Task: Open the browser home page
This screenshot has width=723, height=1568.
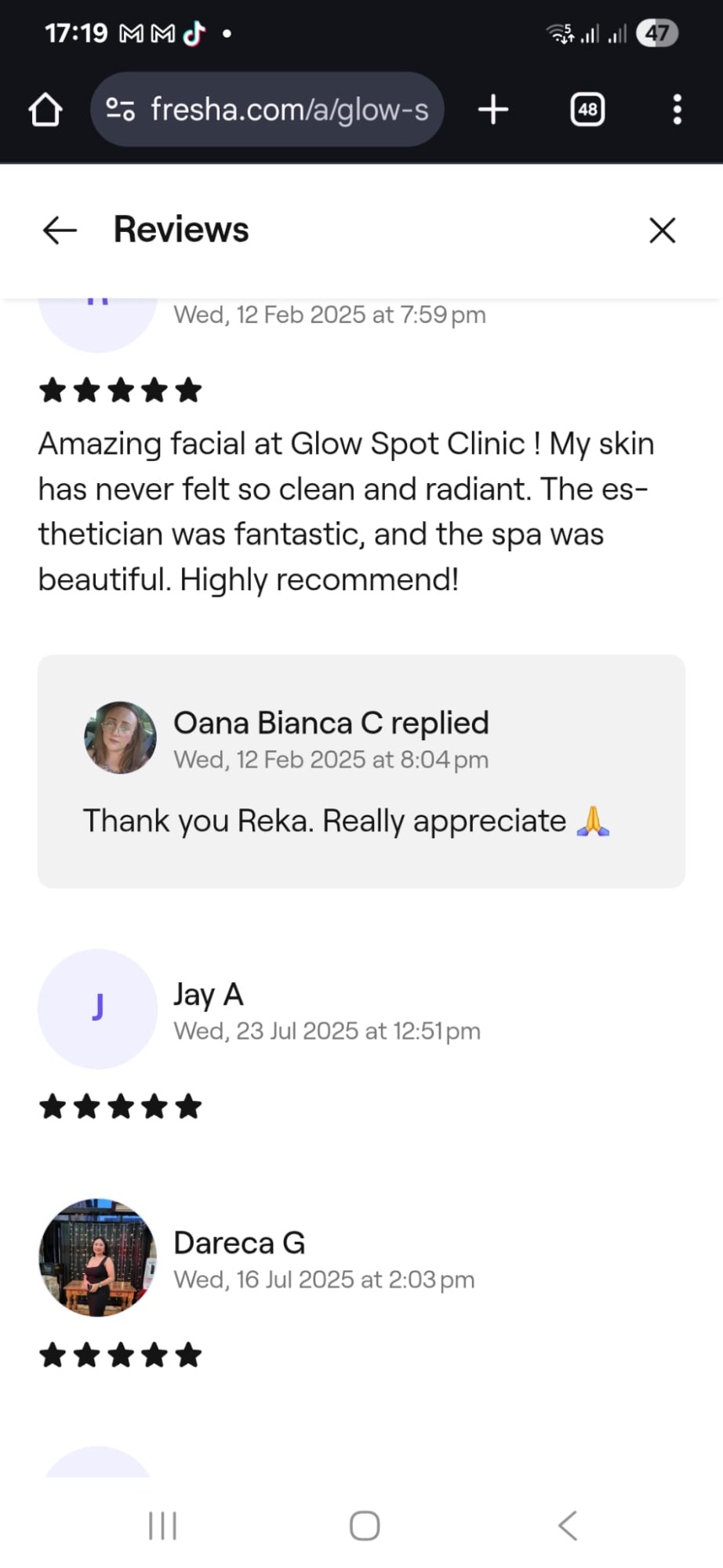Action: pos(45,110)
